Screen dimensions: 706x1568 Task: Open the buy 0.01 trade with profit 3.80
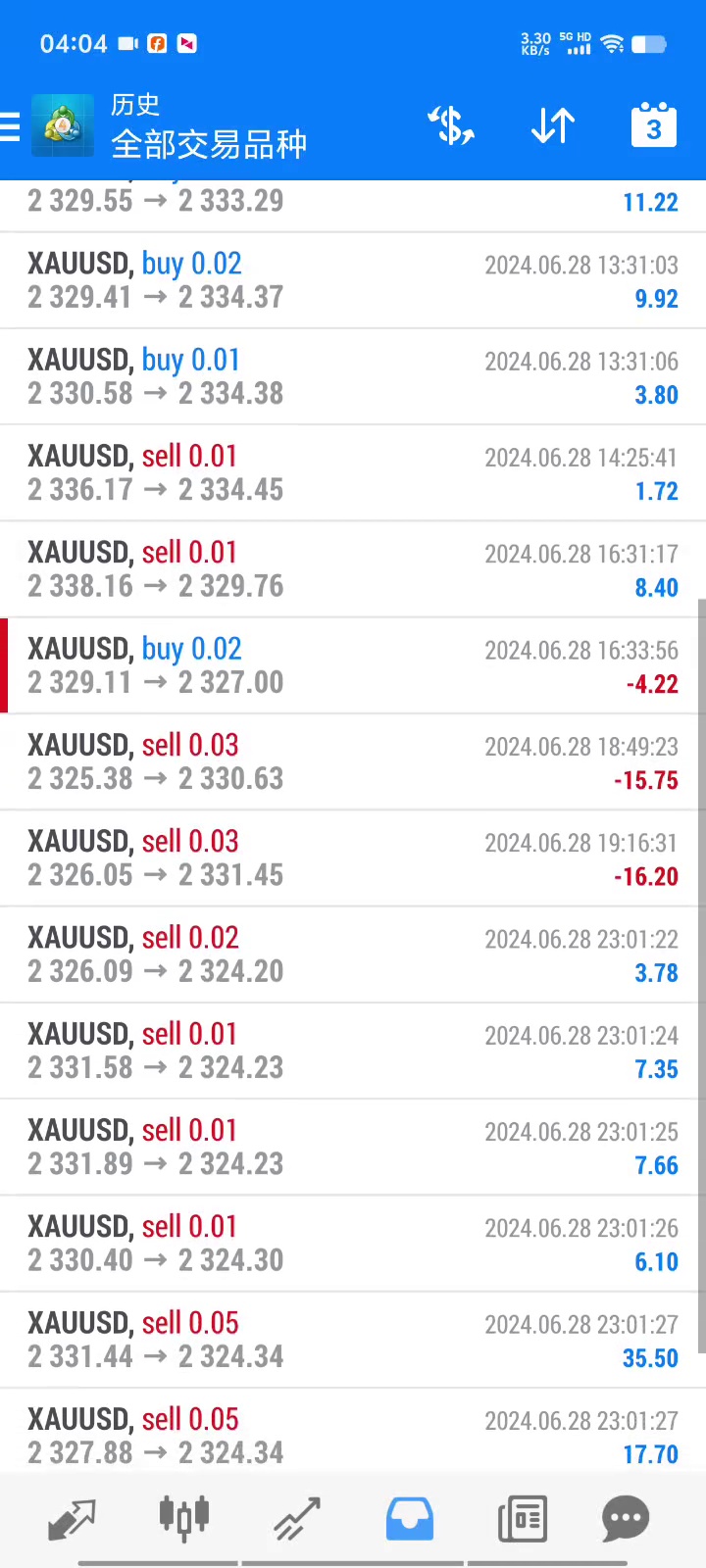point(353,376)
